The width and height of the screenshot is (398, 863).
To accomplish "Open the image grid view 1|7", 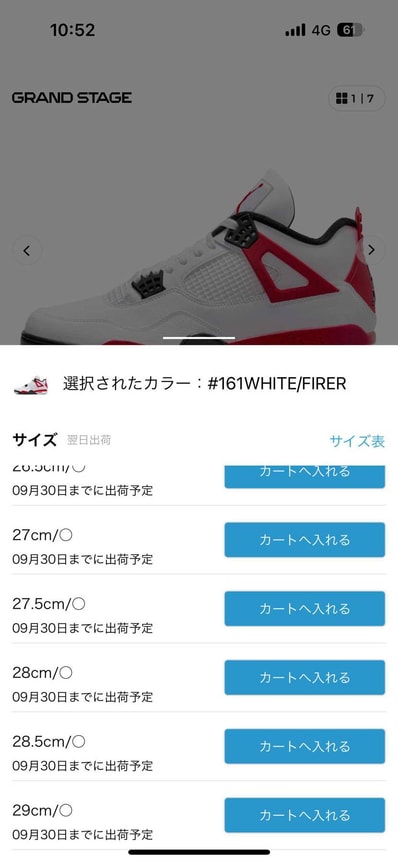I will [x=356, y=99].
